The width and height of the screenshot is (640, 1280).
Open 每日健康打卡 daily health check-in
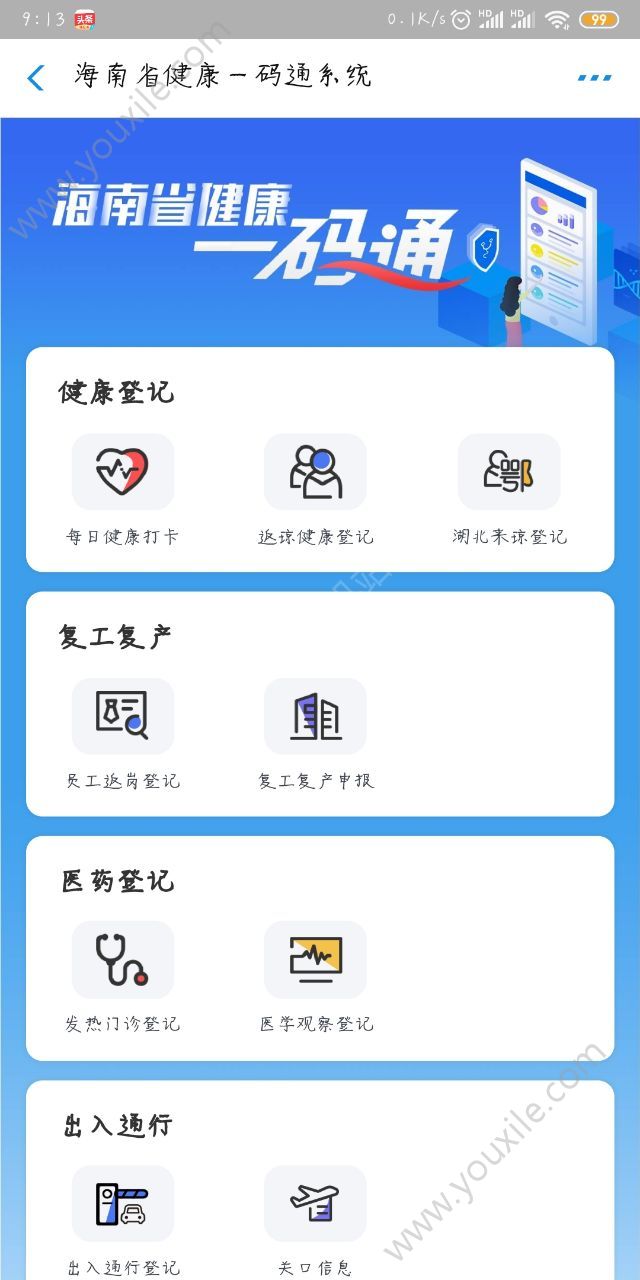(123, 490)
